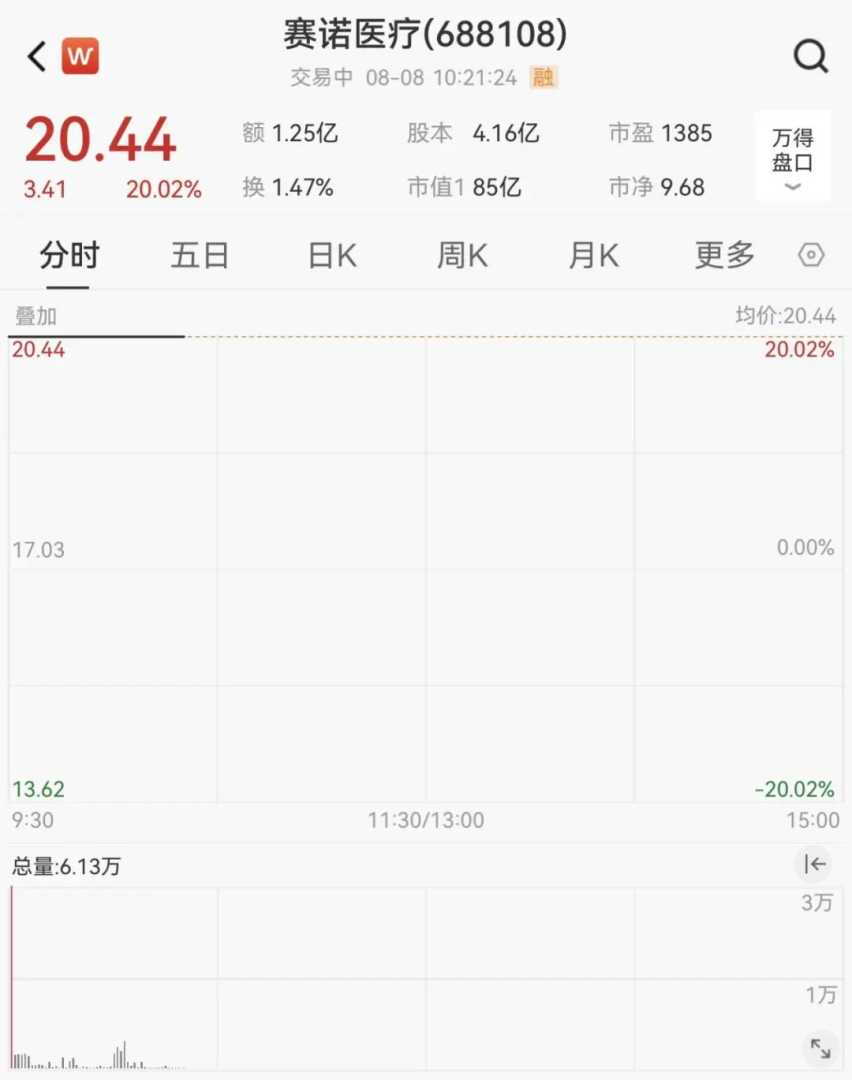
Task: Go back with the arrow icon
Action: point(37,57)
